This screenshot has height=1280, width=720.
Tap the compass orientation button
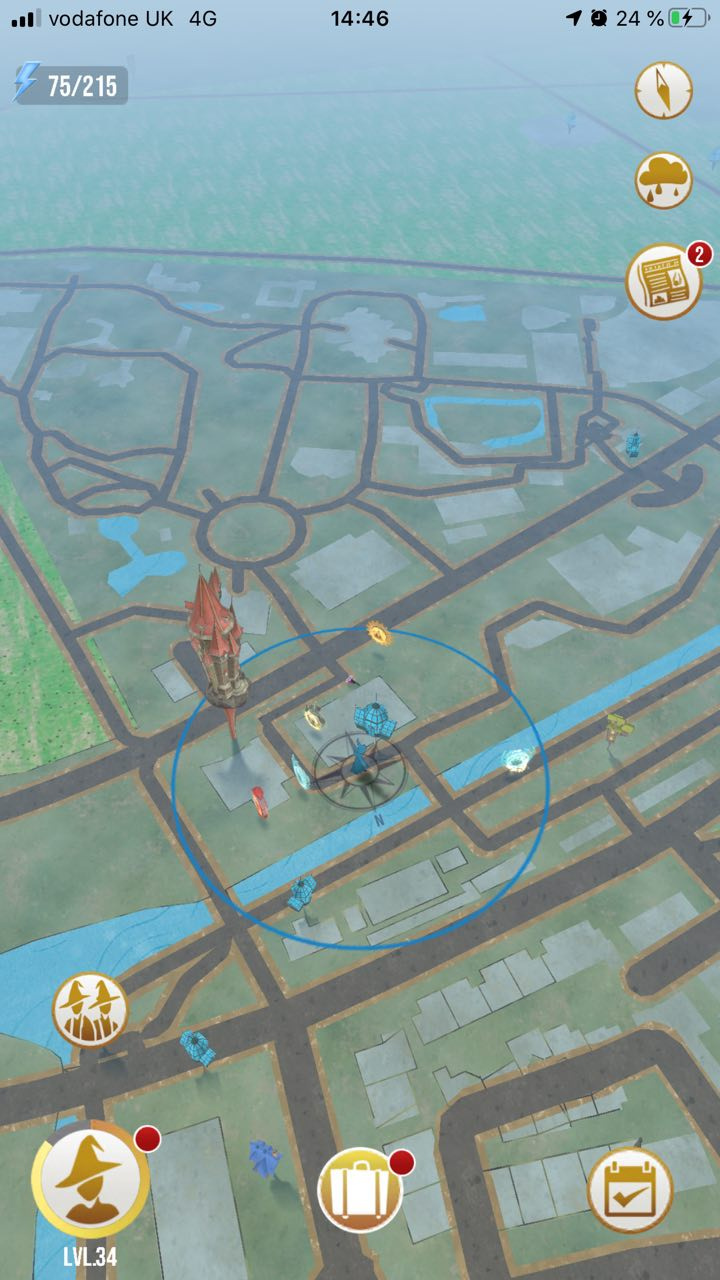[x=663, y=90]
